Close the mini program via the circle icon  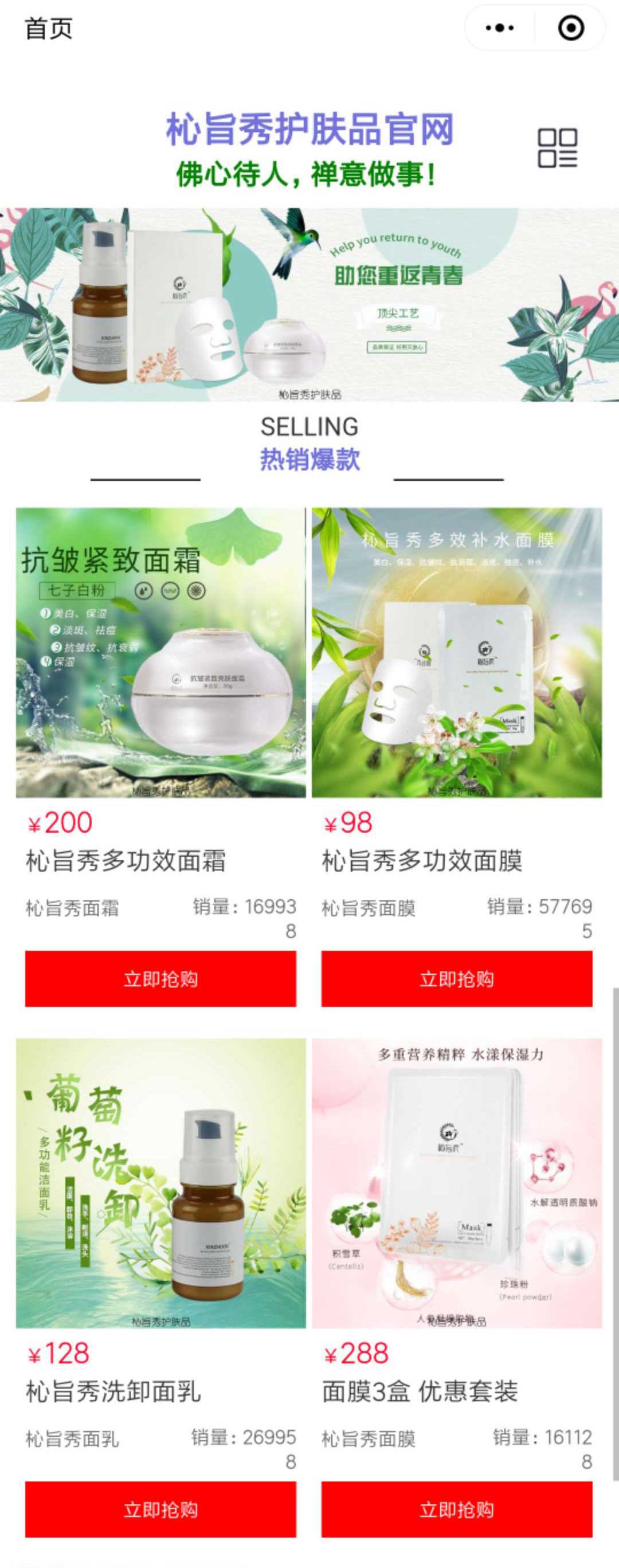pyautogui.click(x=570, y=28)
